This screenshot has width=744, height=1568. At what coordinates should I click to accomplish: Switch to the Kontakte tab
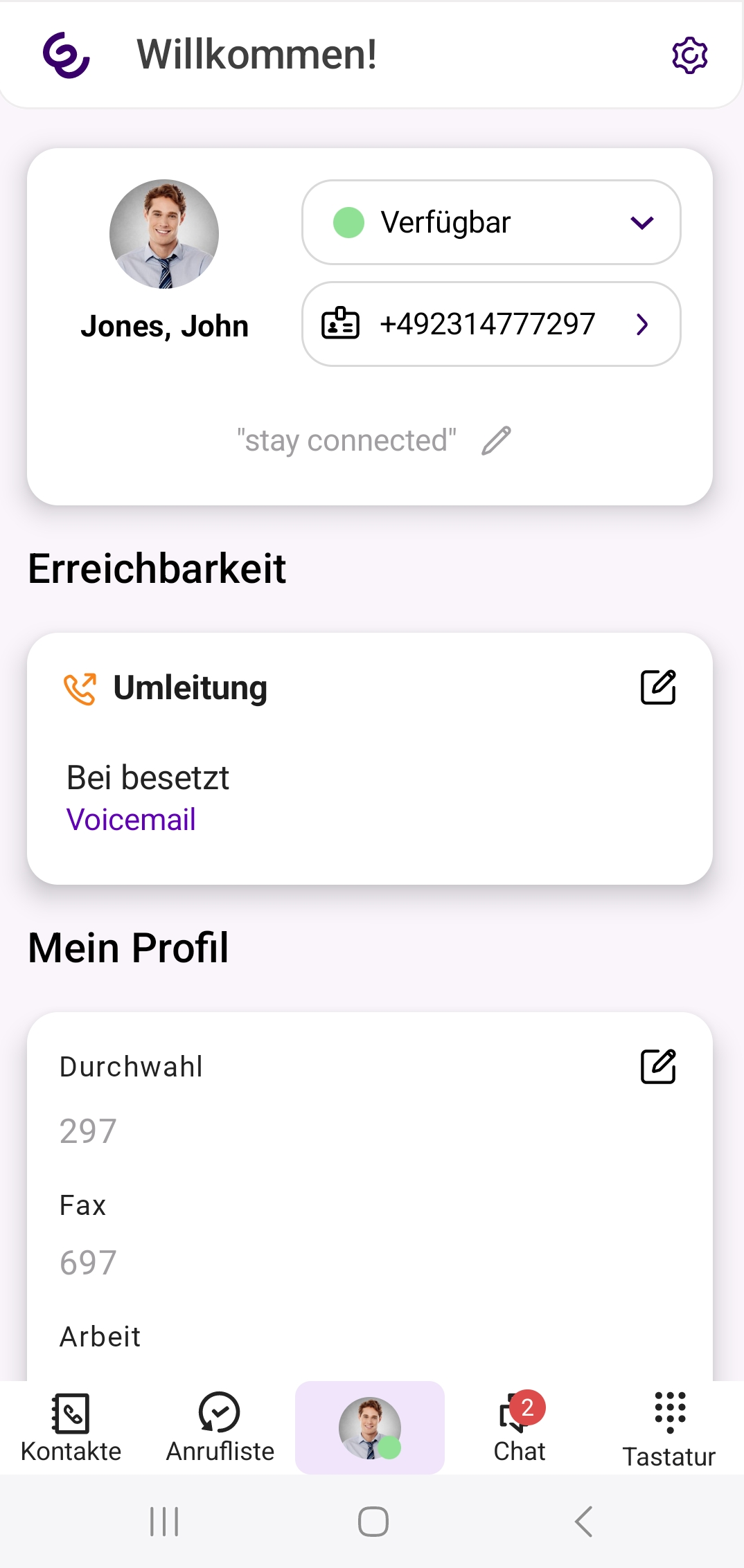(x=71, y=1427)
